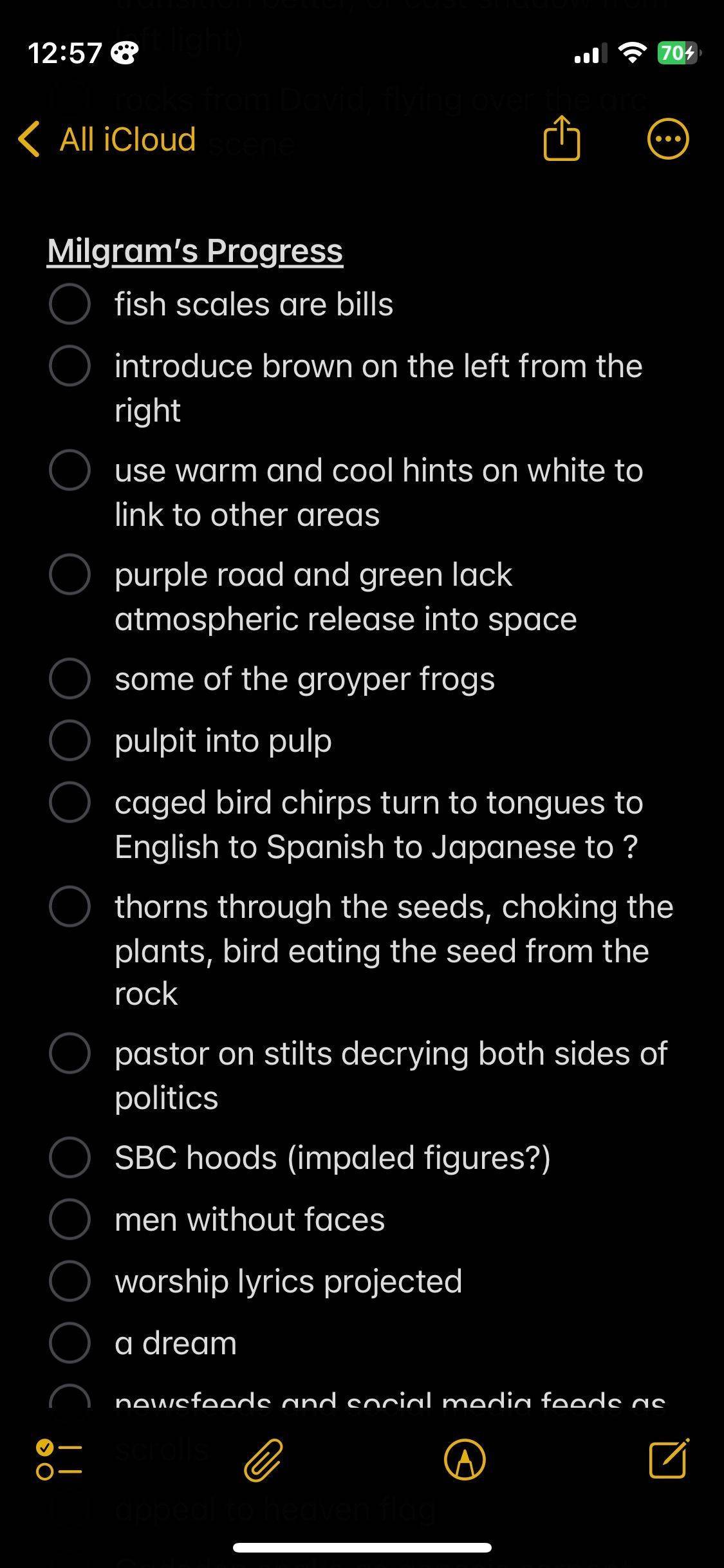724x1568 pixels.
Task: Complete the 'a dream' item
Action: 70,1343
